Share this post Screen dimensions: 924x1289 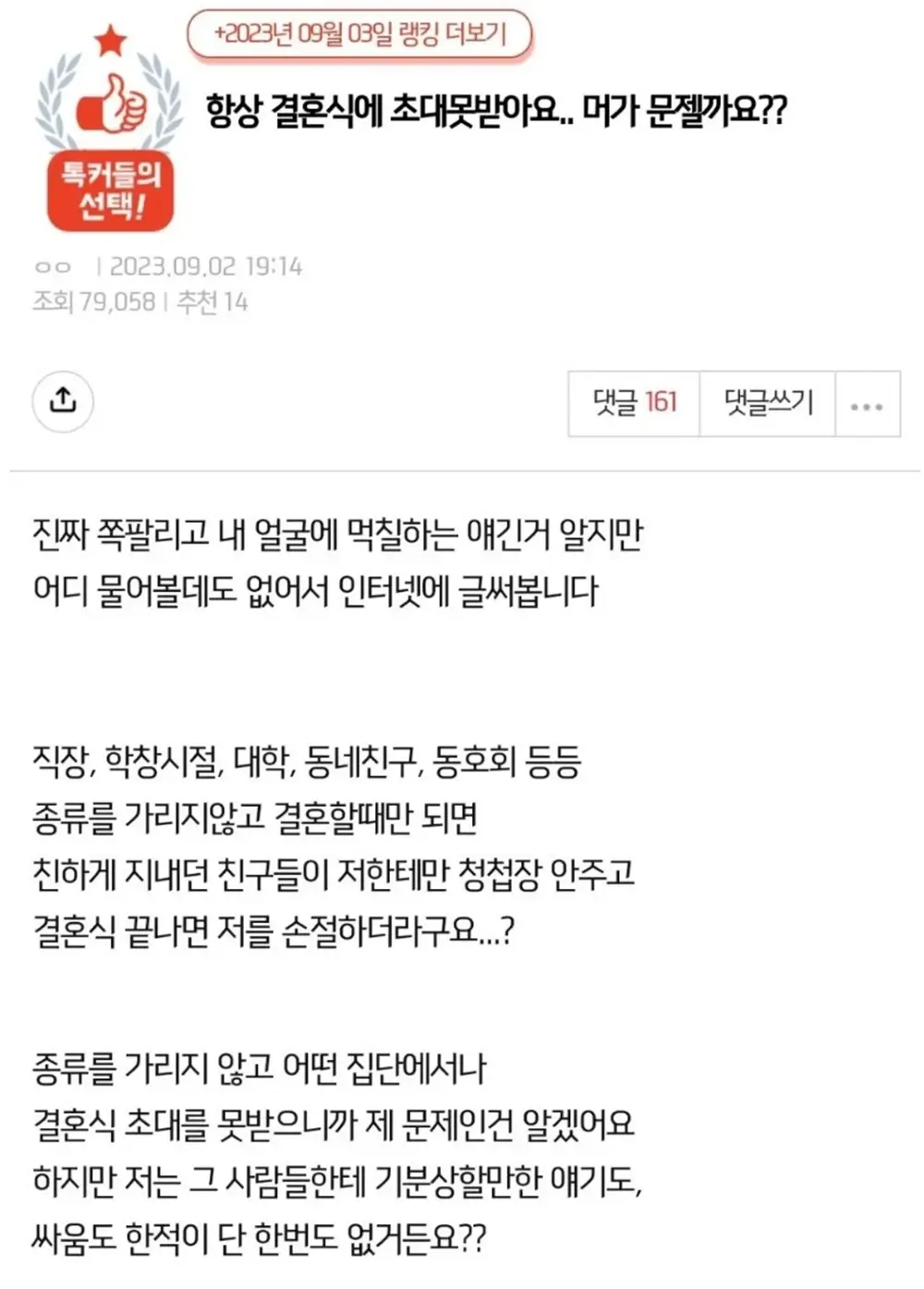coord(63,402)
